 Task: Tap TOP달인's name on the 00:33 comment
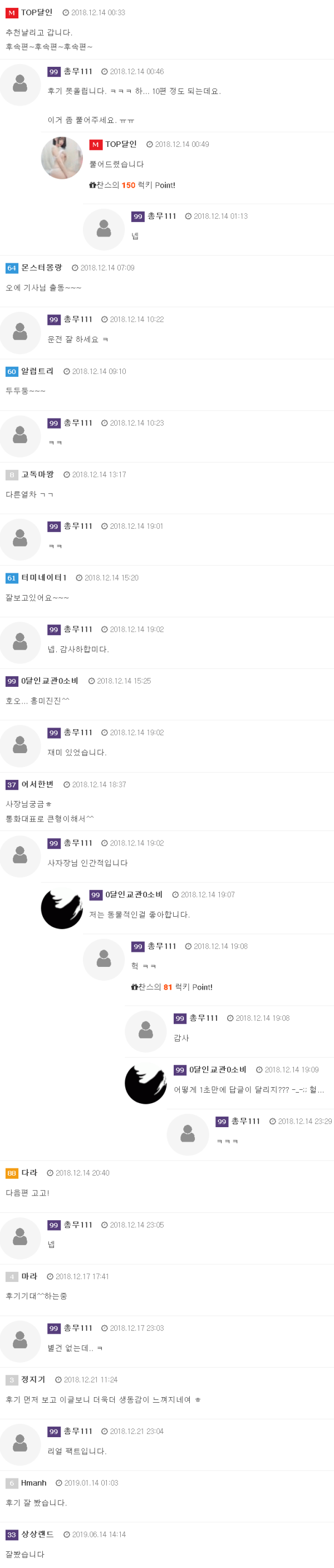pyautogui.click(x=37, y=13)
